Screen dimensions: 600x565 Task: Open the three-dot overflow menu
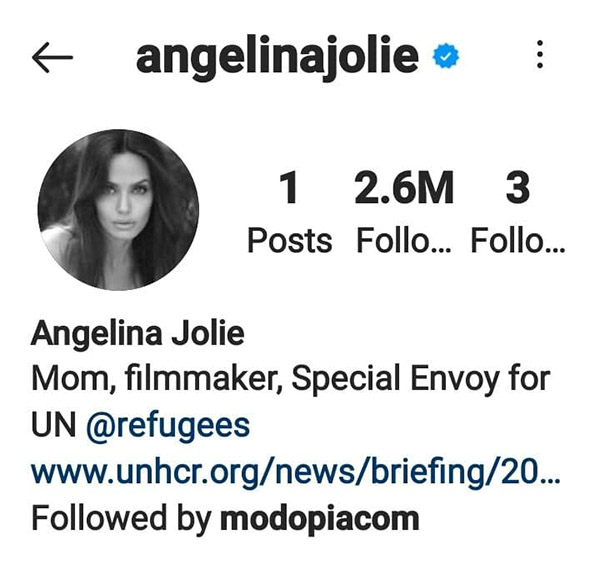tap(540, 56)
